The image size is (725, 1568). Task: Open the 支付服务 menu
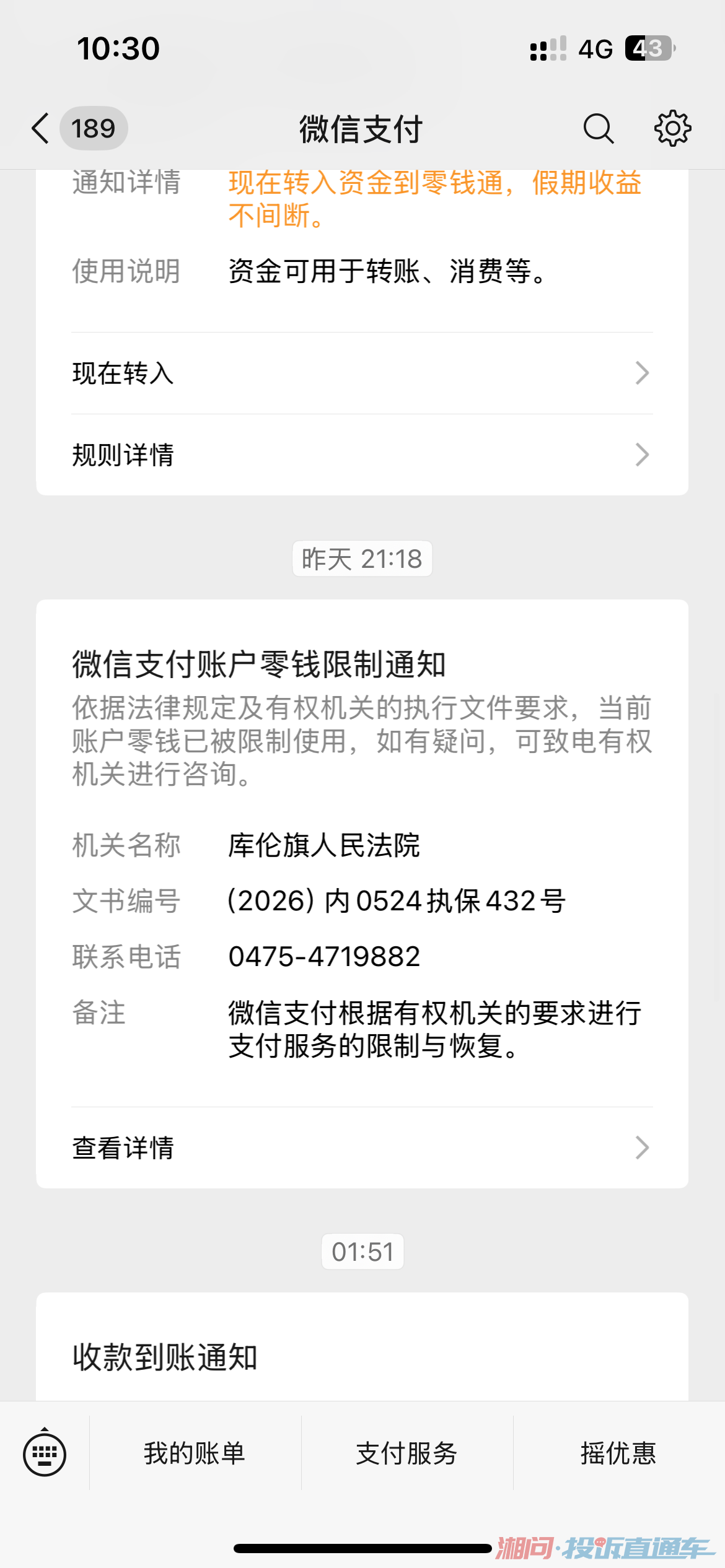coord(407,1453)
